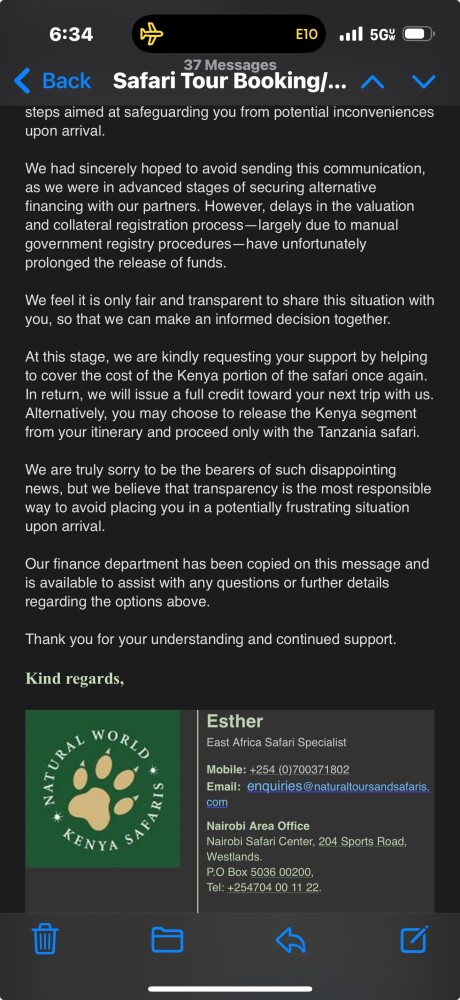This screenshot has width=460, height=1000.
Task: Call Tel +254704 00 11 22
Action: [273, 888]
